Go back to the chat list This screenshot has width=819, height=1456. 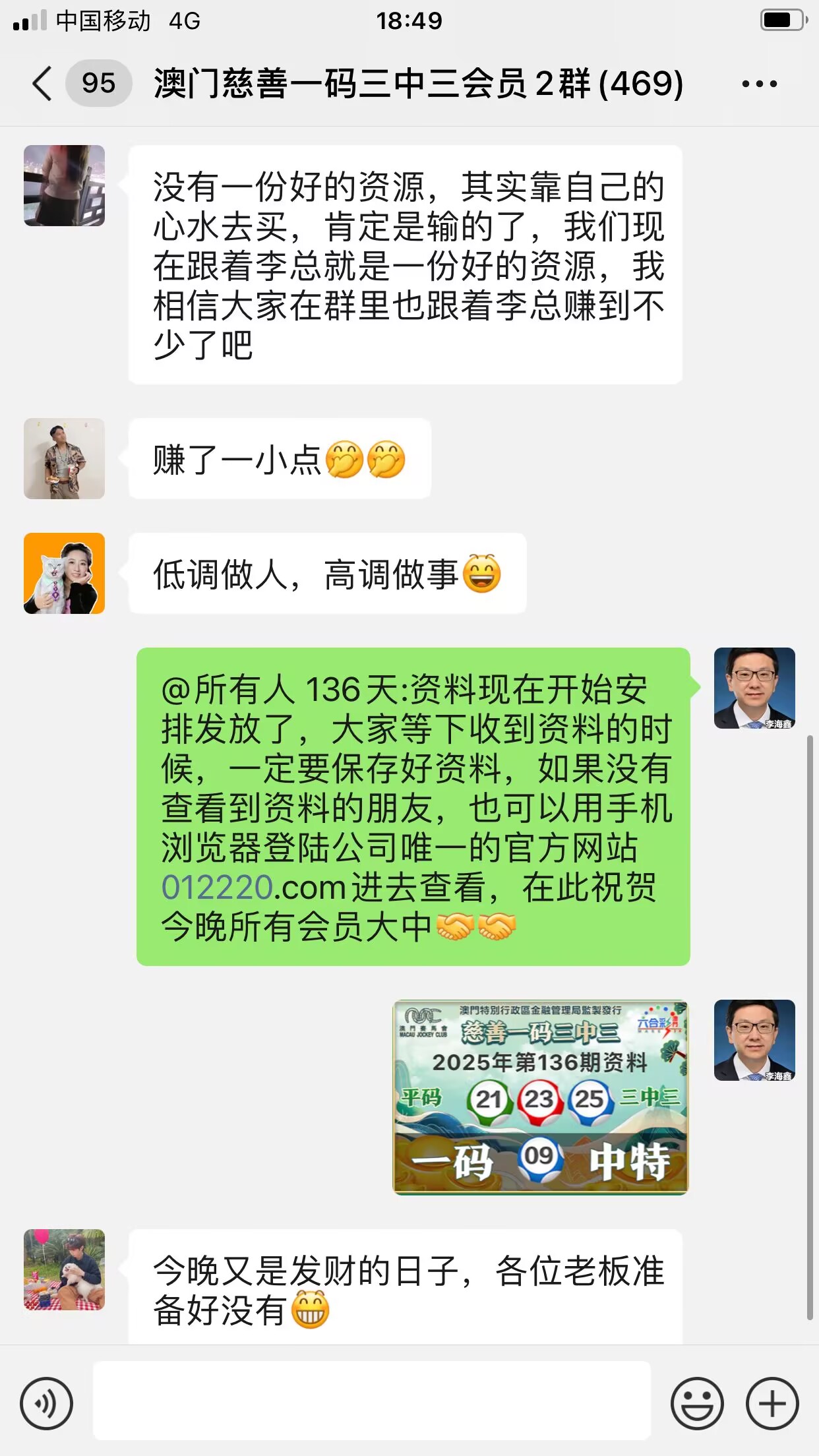pos(42,84)
